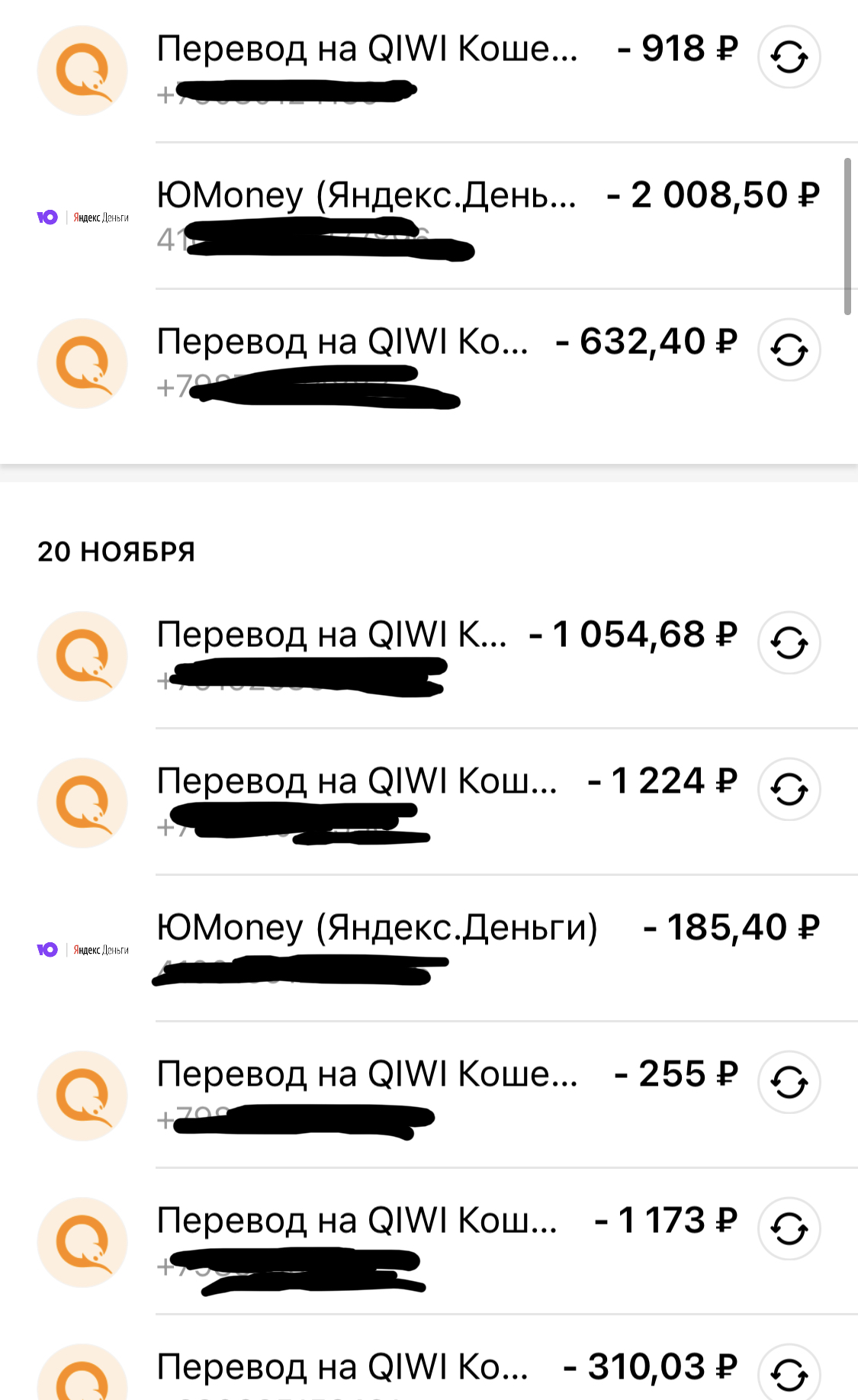The width and height of the screenshot is (858, 1400).
Task: Open the 918 ₽ QIWI transfer details
Action: click(x=366, y=49)
